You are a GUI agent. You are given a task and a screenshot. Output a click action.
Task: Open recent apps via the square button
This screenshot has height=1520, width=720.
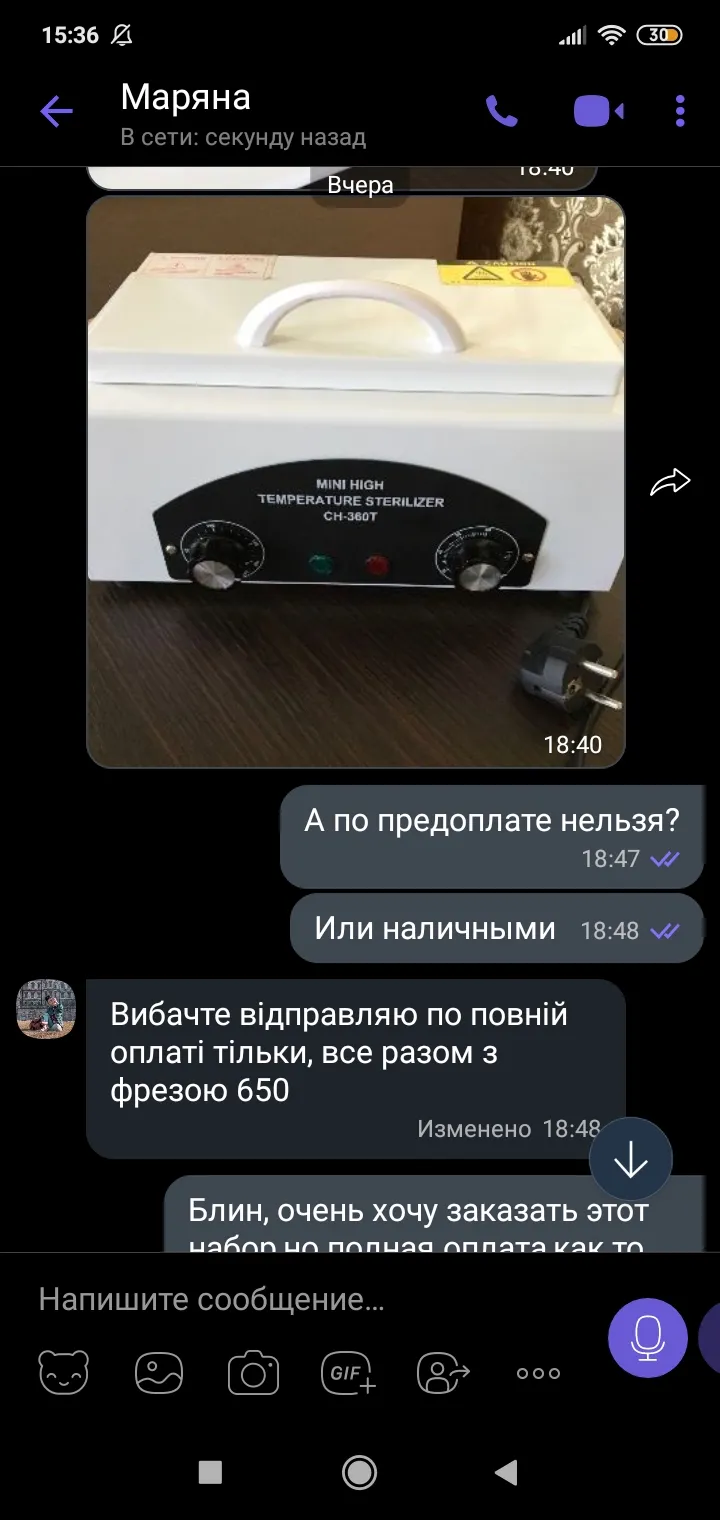210,1471
